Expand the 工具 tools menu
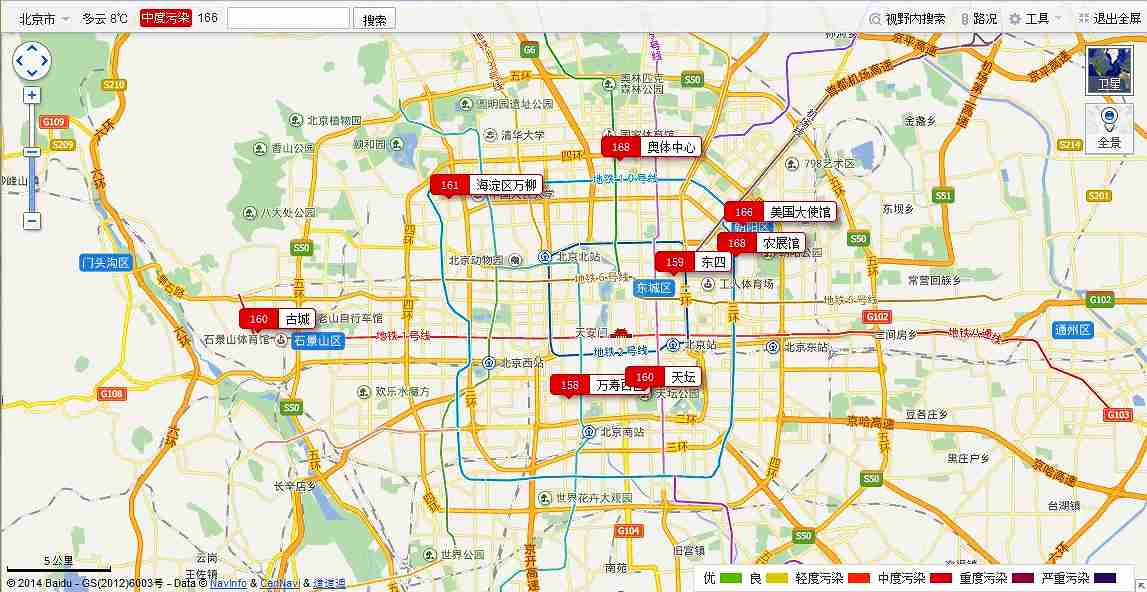This screenshot has height=592, width=1147. (x=1036, y=19)
